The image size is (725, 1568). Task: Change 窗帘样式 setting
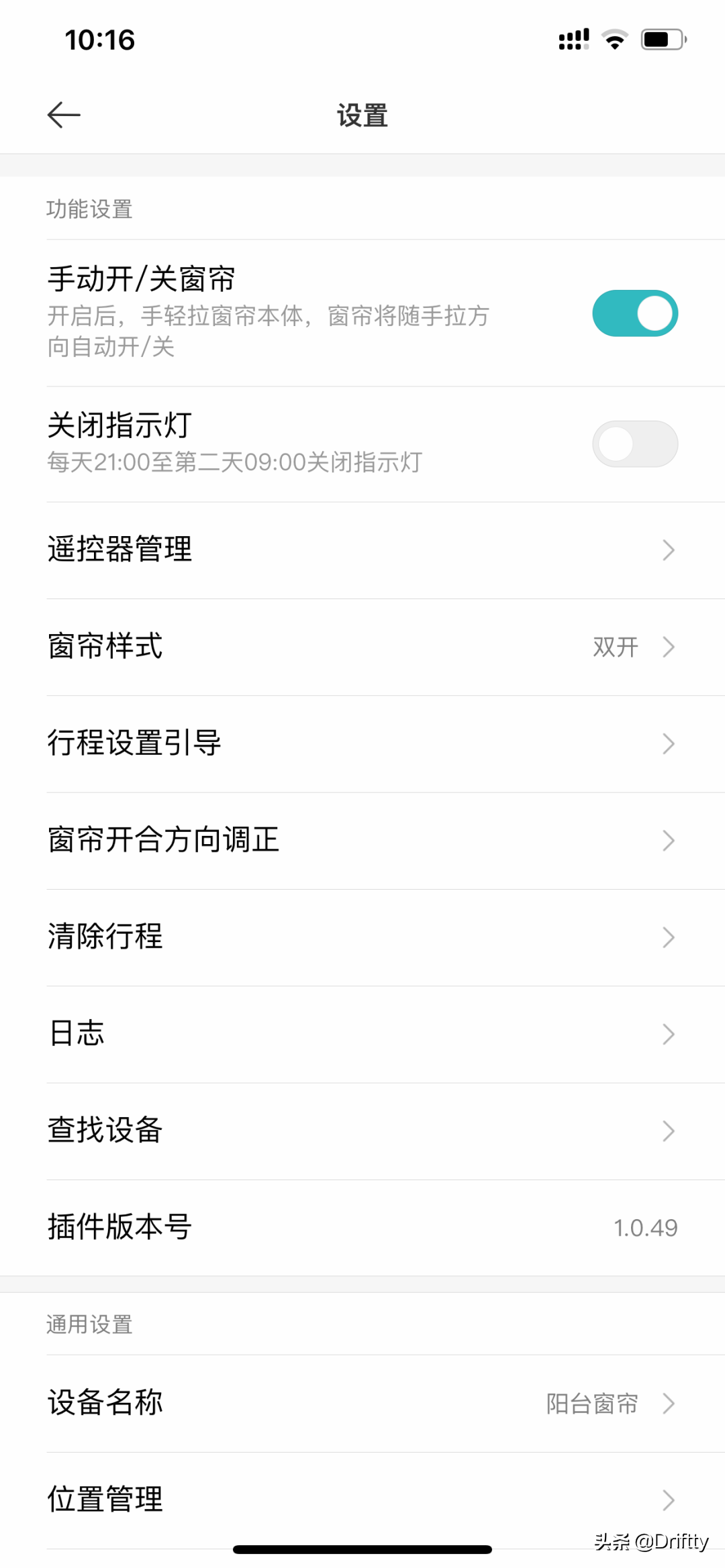pyautogui.click(x=362, y=647)
